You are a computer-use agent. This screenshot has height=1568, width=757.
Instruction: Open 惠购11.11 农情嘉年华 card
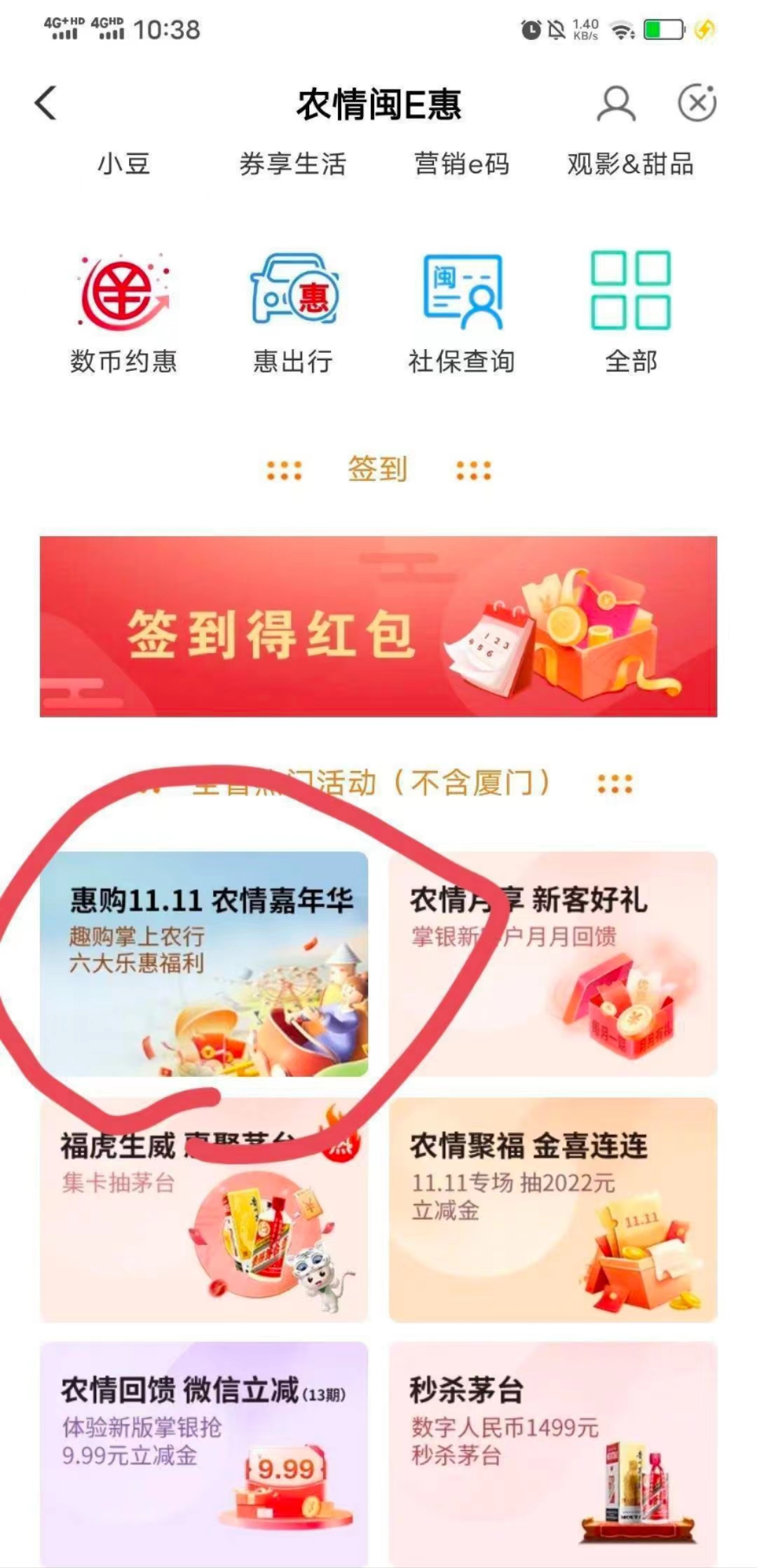click(204, 964)
